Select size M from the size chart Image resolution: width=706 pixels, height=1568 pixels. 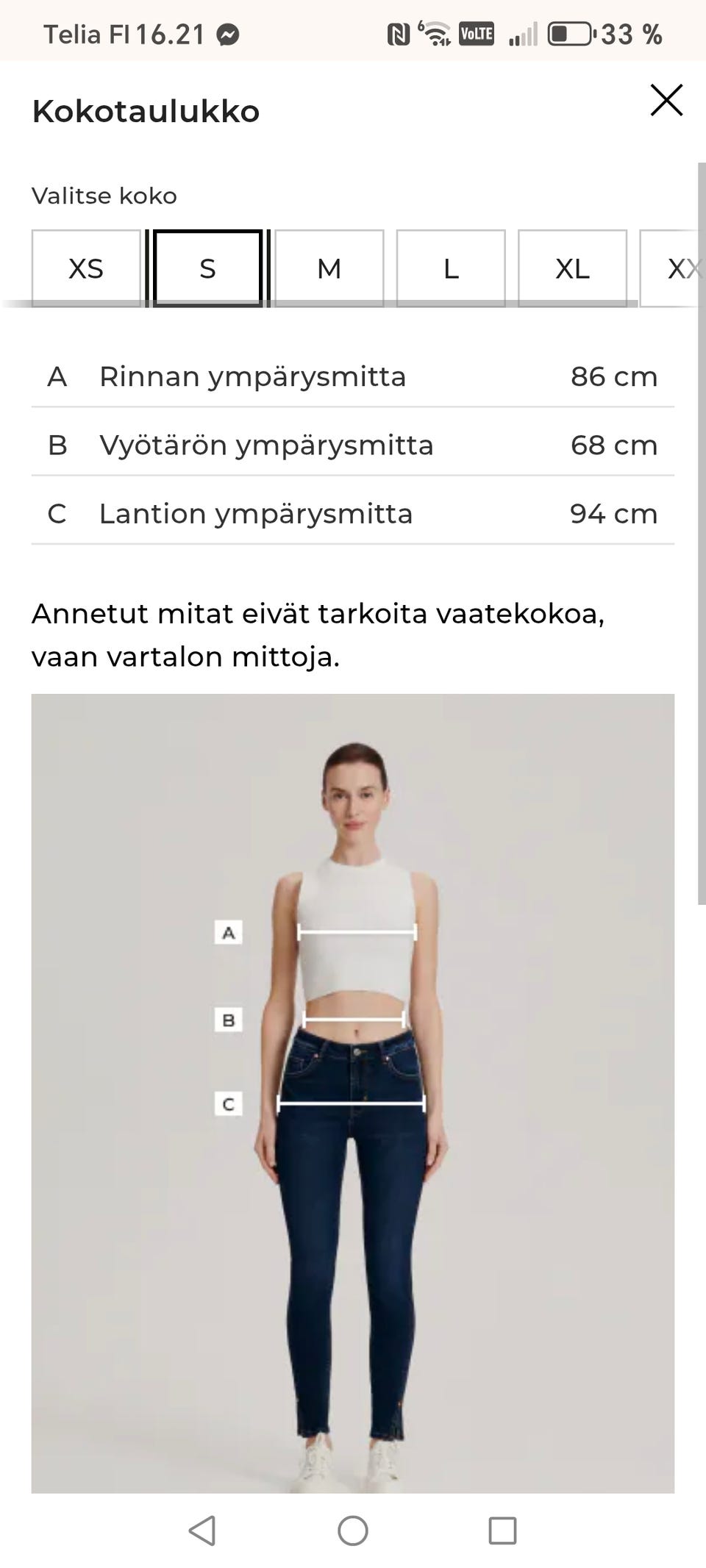click(329, 268)
